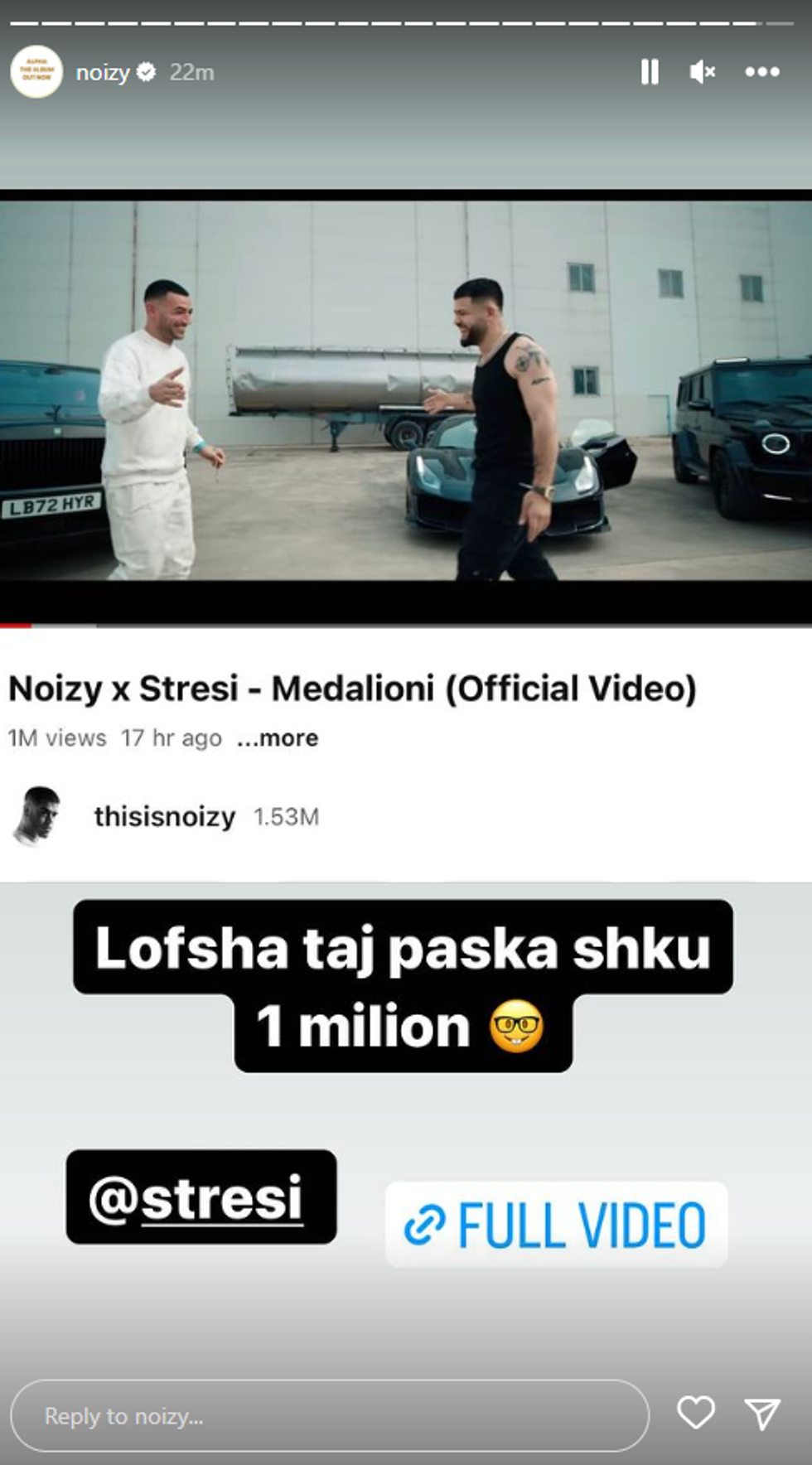The image size is (812, 1465).
Task: Unmute the story sound
Action: pyautogui.click(x=702, y=72)
